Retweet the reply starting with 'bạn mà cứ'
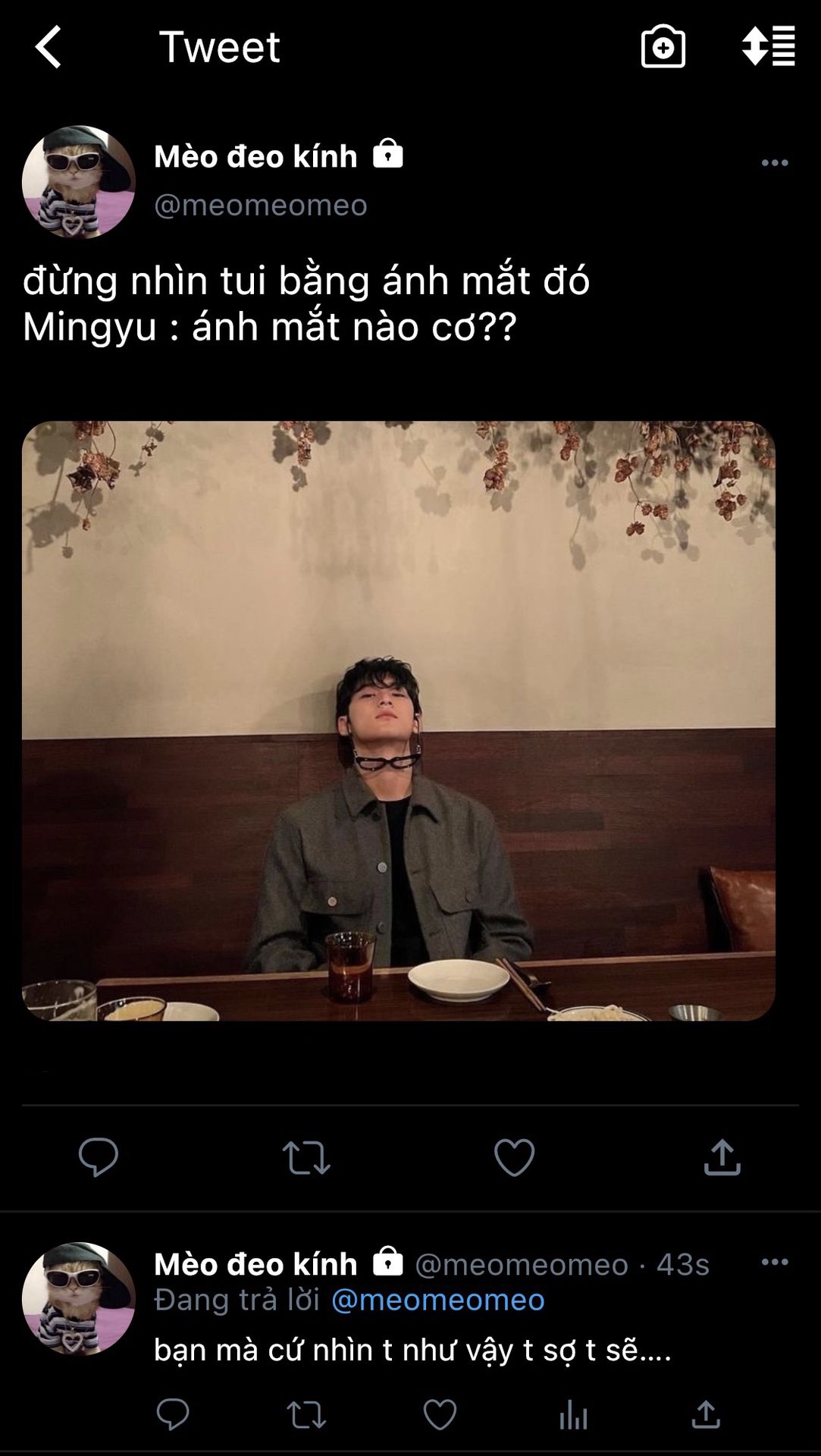This screenshot has height=1456, width=821. pyautogui.click(x=306, y=1415)
